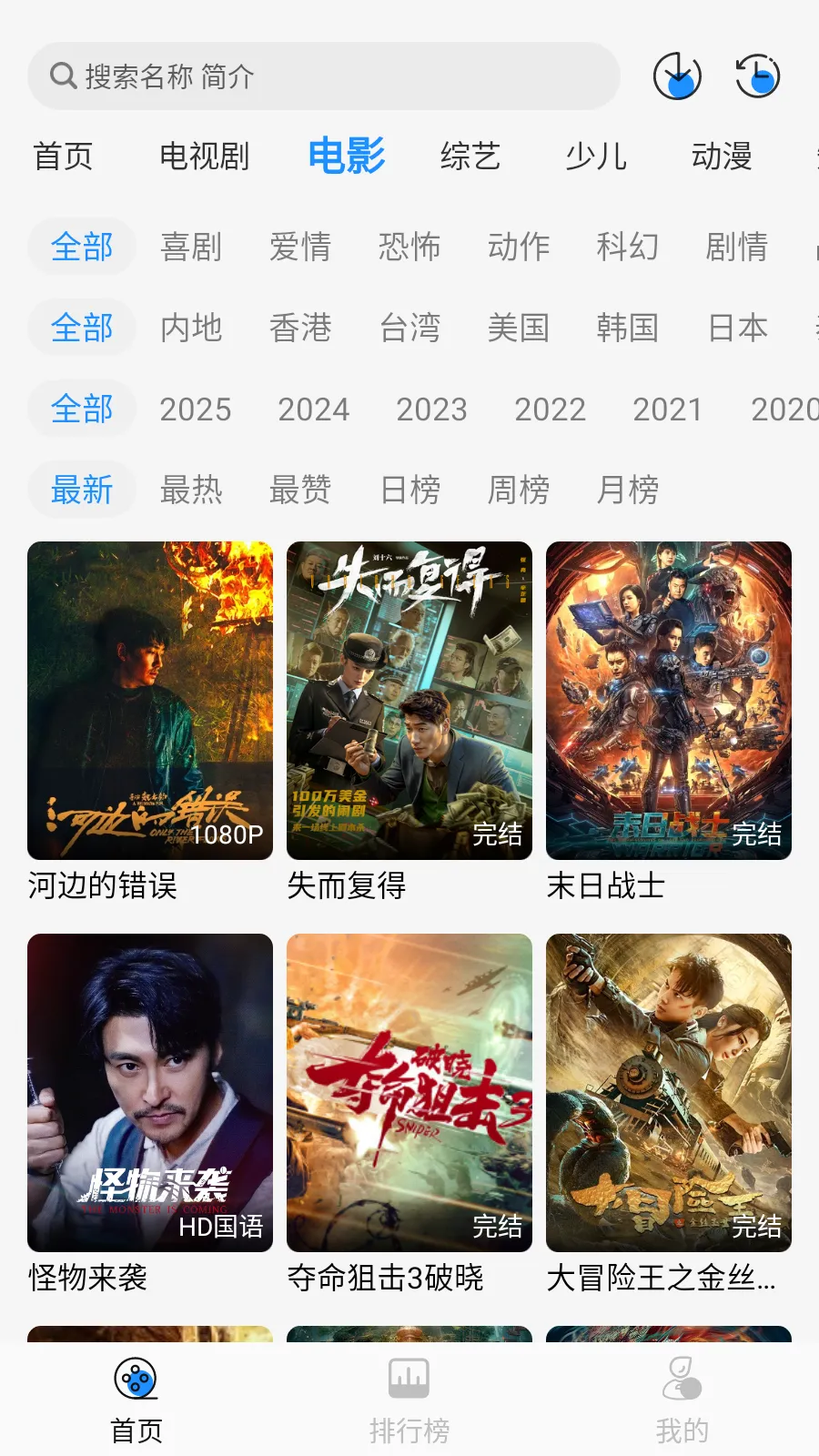Image resolution: width=819 pixels, height=1456 pixels.
Task: Select 最热 sorting option
Action: tap(191, 490)
